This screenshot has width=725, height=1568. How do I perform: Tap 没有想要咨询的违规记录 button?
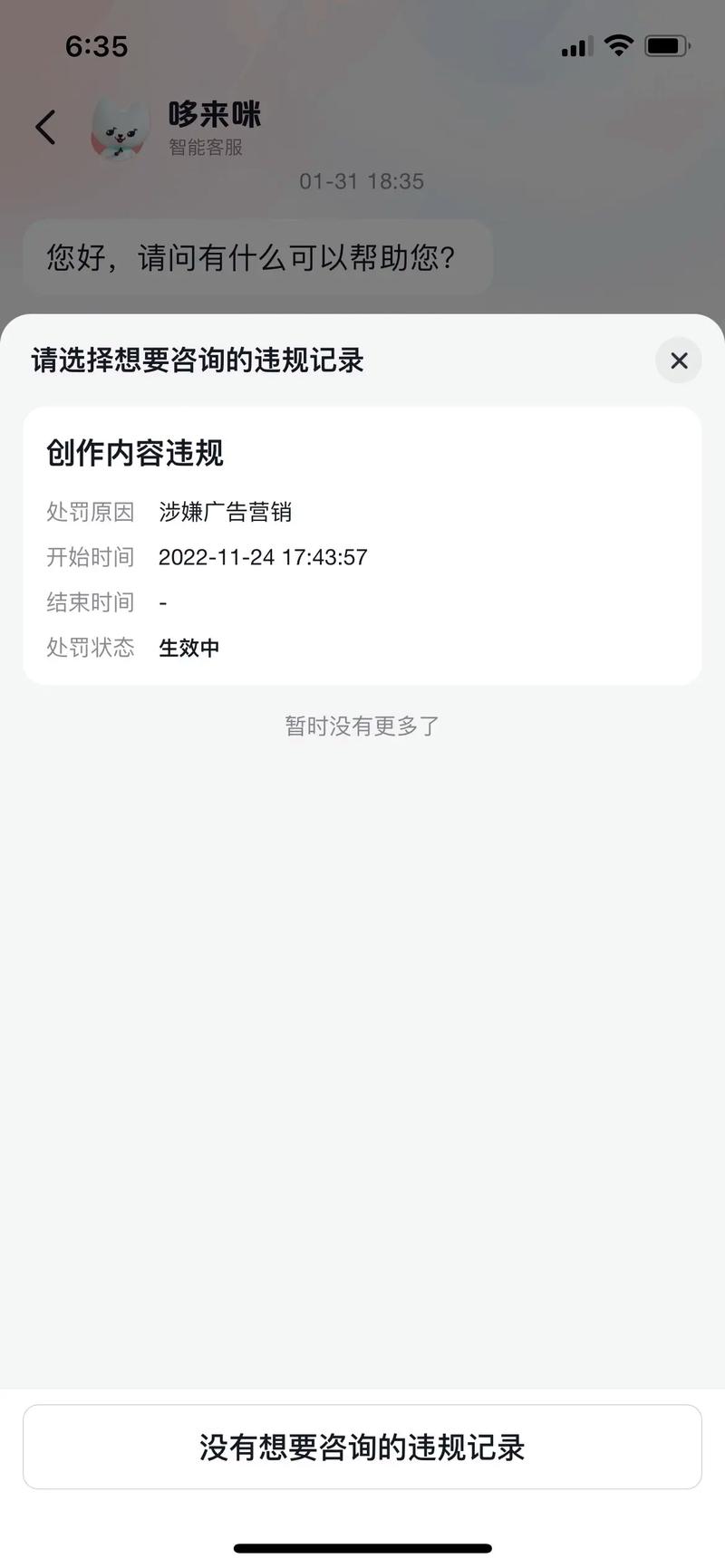(362, 1447)
